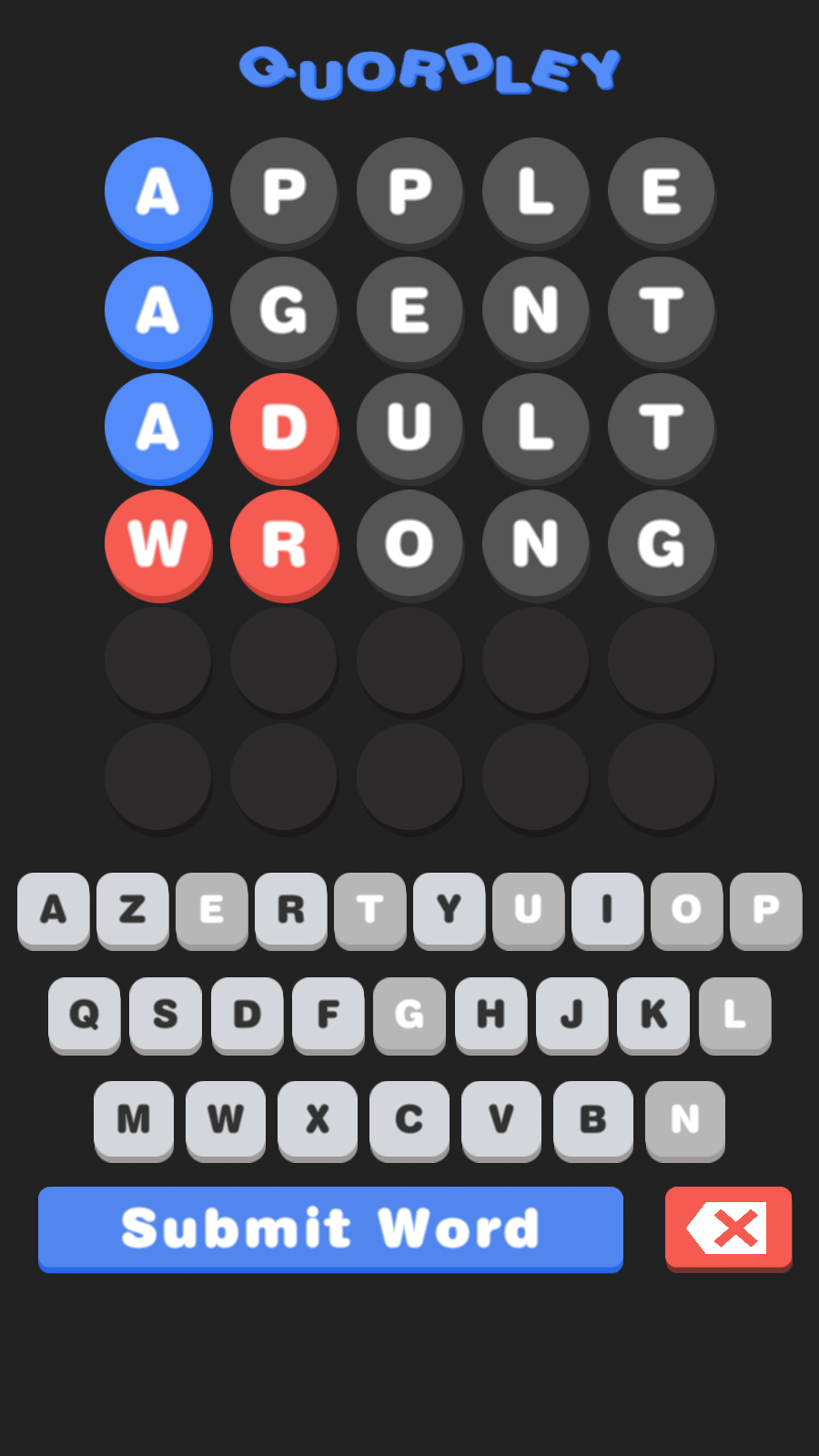Tap the Q key
This screenshot has width=819, height=1456.
point(85,1016)
